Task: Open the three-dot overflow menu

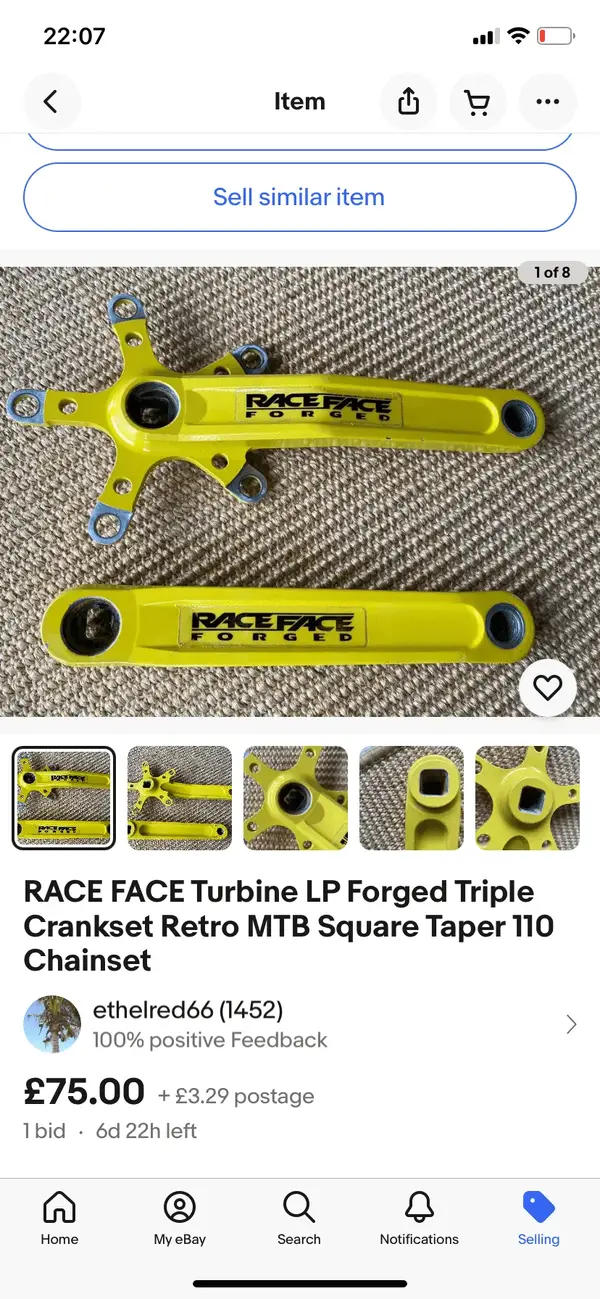Action: pyautogui.click(x=547, y=102)
